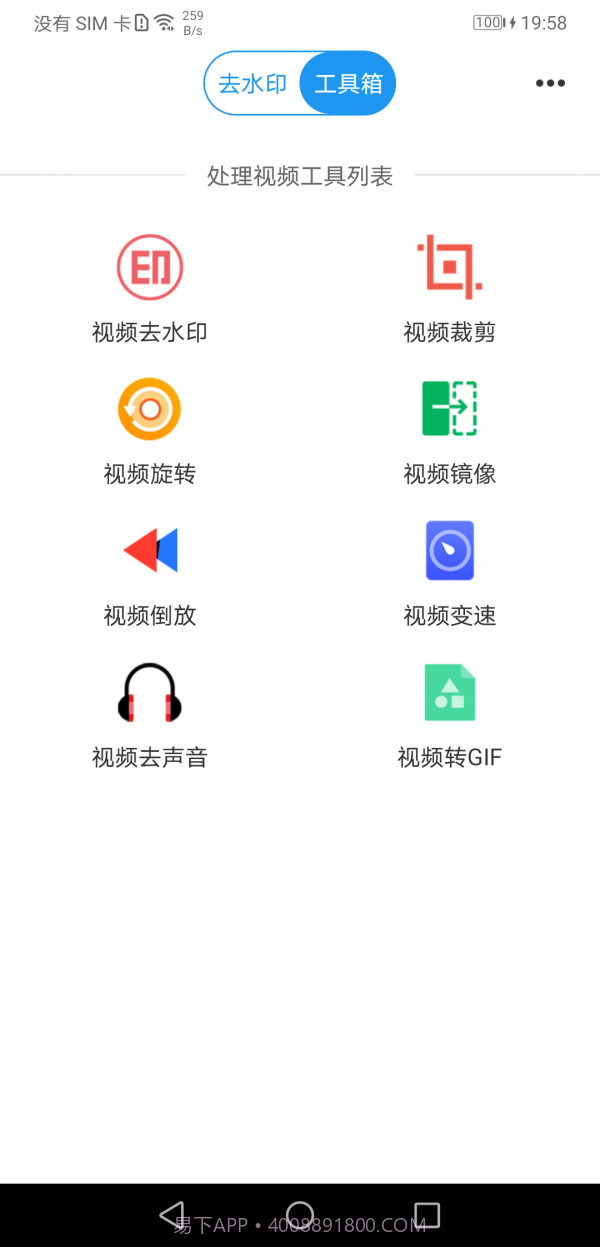Switch to the 去水印 tab
This screenshot has height=1247, width=600.
tap(252, 84)
